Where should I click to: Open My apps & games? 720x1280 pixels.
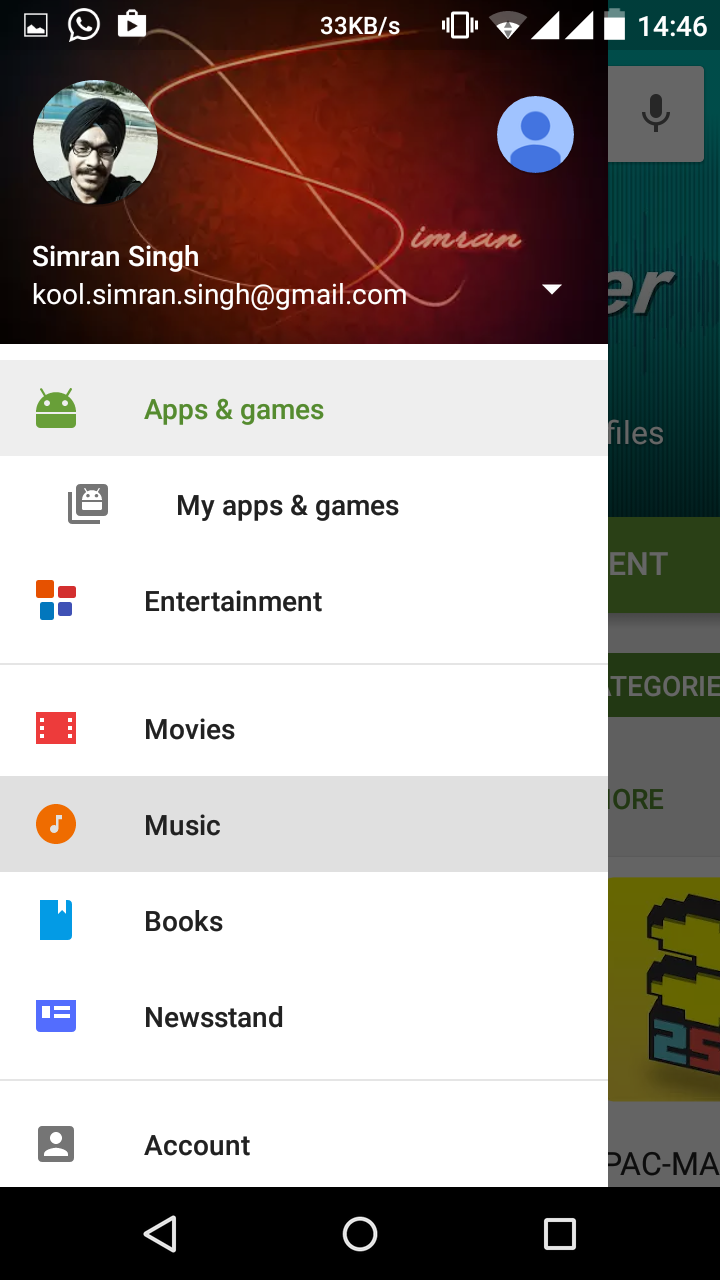[304, 505]
